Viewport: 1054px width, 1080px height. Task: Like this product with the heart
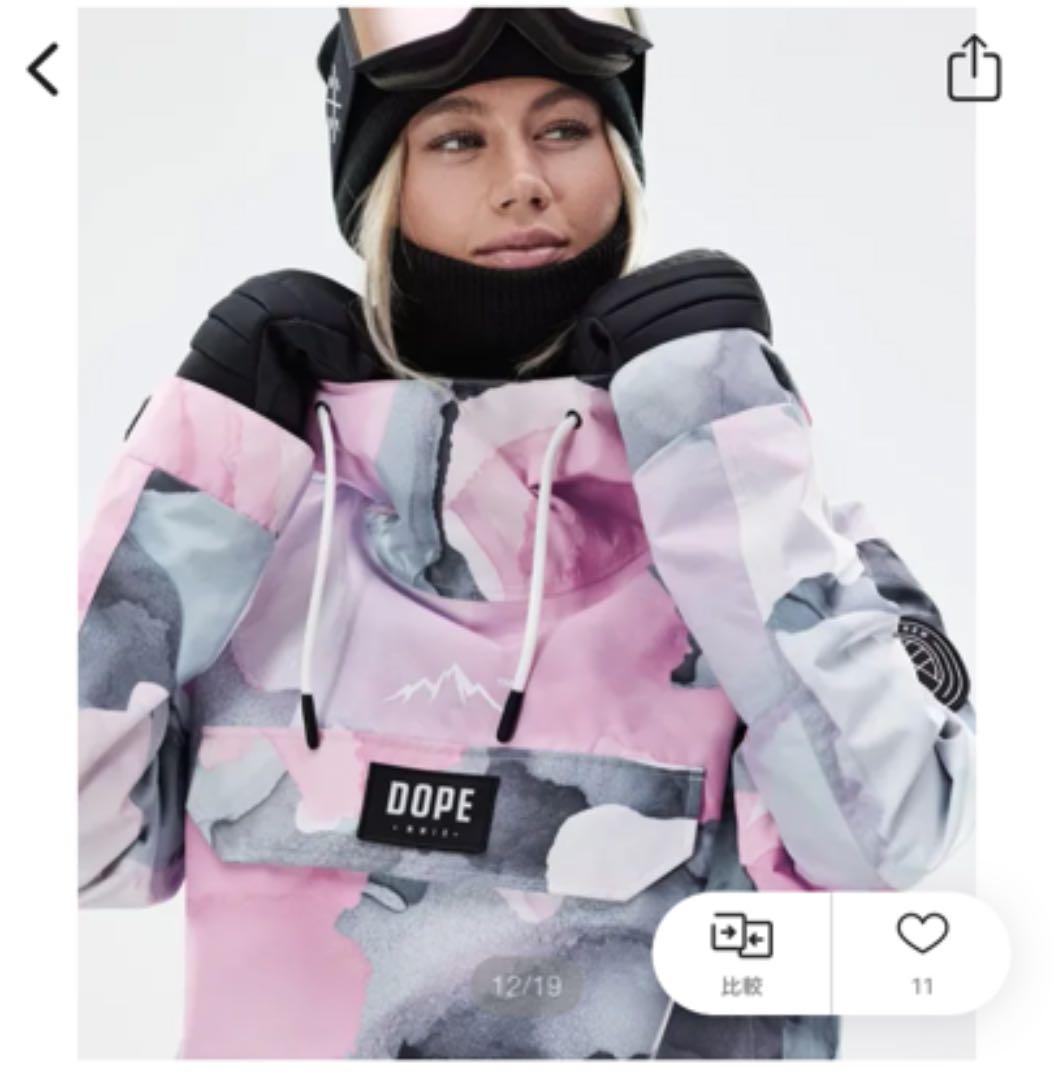tap(921, 951)
